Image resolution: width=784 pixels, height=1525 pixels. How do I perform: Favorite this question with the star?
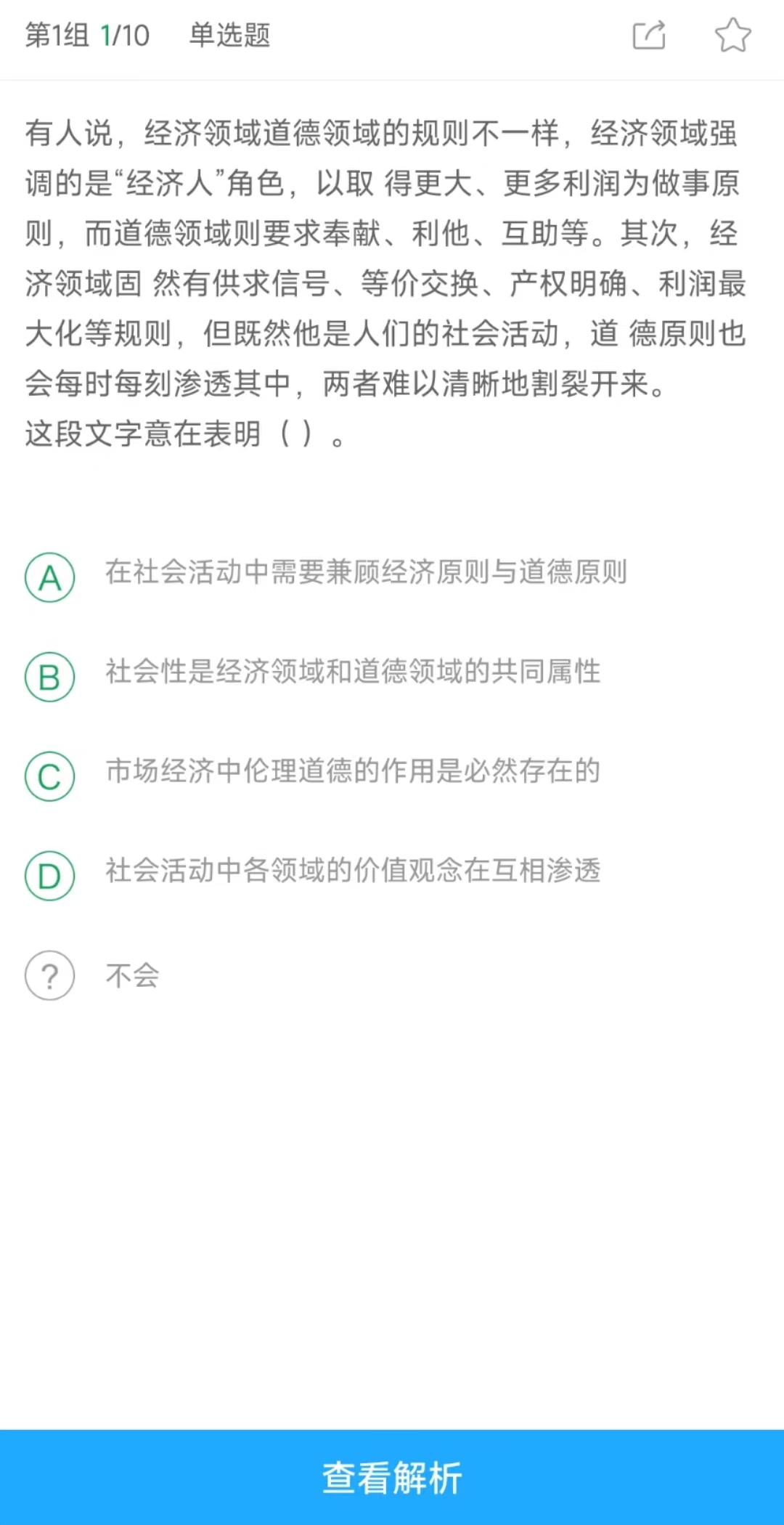click(732, 35)
